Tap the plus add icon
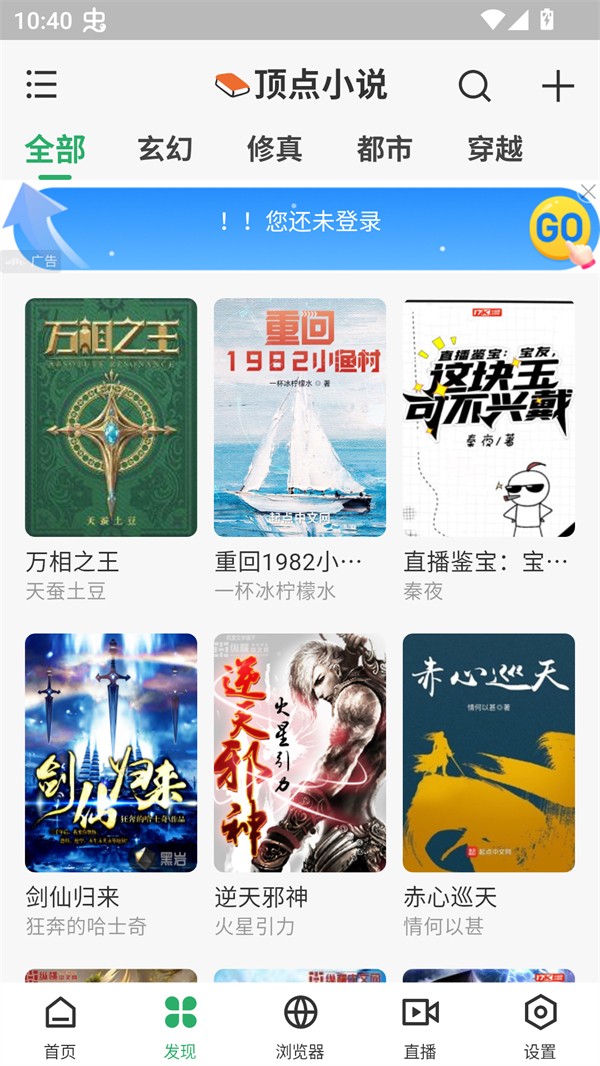Screen dimensions: 600x1066 [x=557, y=86]
